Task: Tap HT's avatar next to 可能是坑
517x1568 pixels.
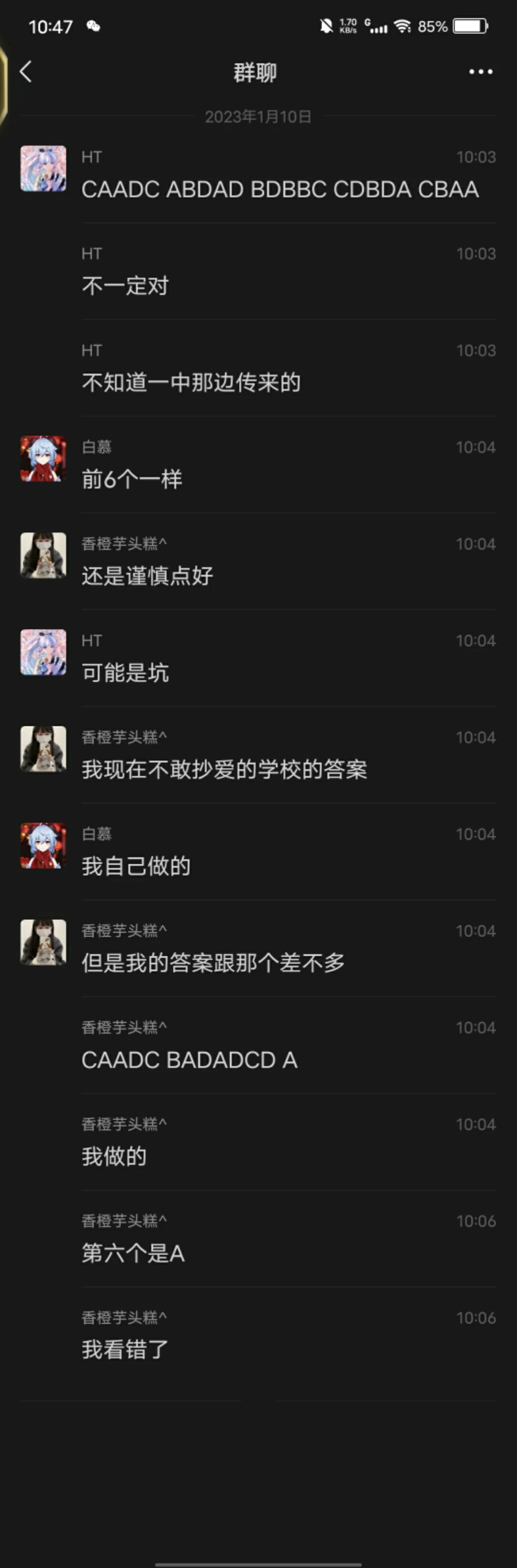Action: pyautogui.click(x=43, y=652)
